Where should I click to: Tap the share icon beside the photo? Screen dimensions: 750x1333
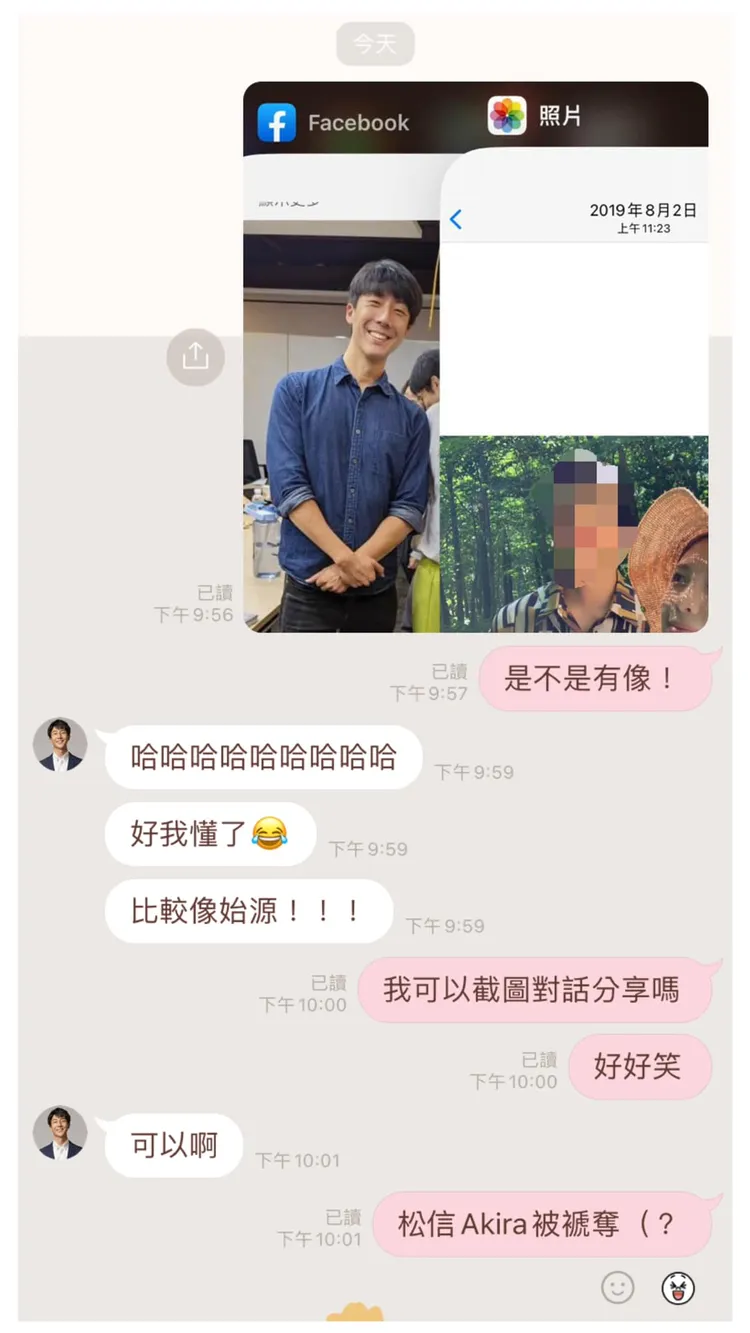pos(194,357)
